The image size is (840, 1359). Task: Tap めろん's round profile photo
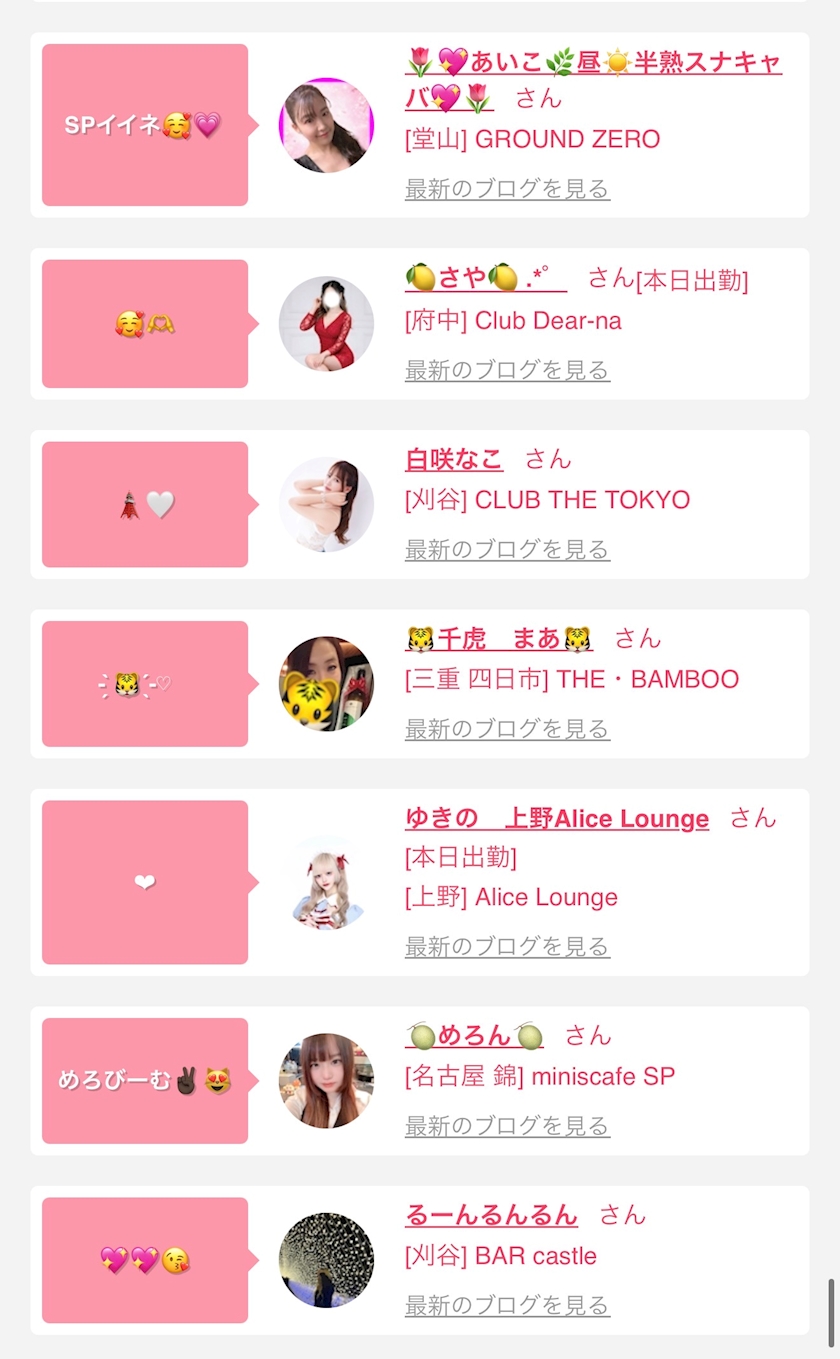point(326,1081)
